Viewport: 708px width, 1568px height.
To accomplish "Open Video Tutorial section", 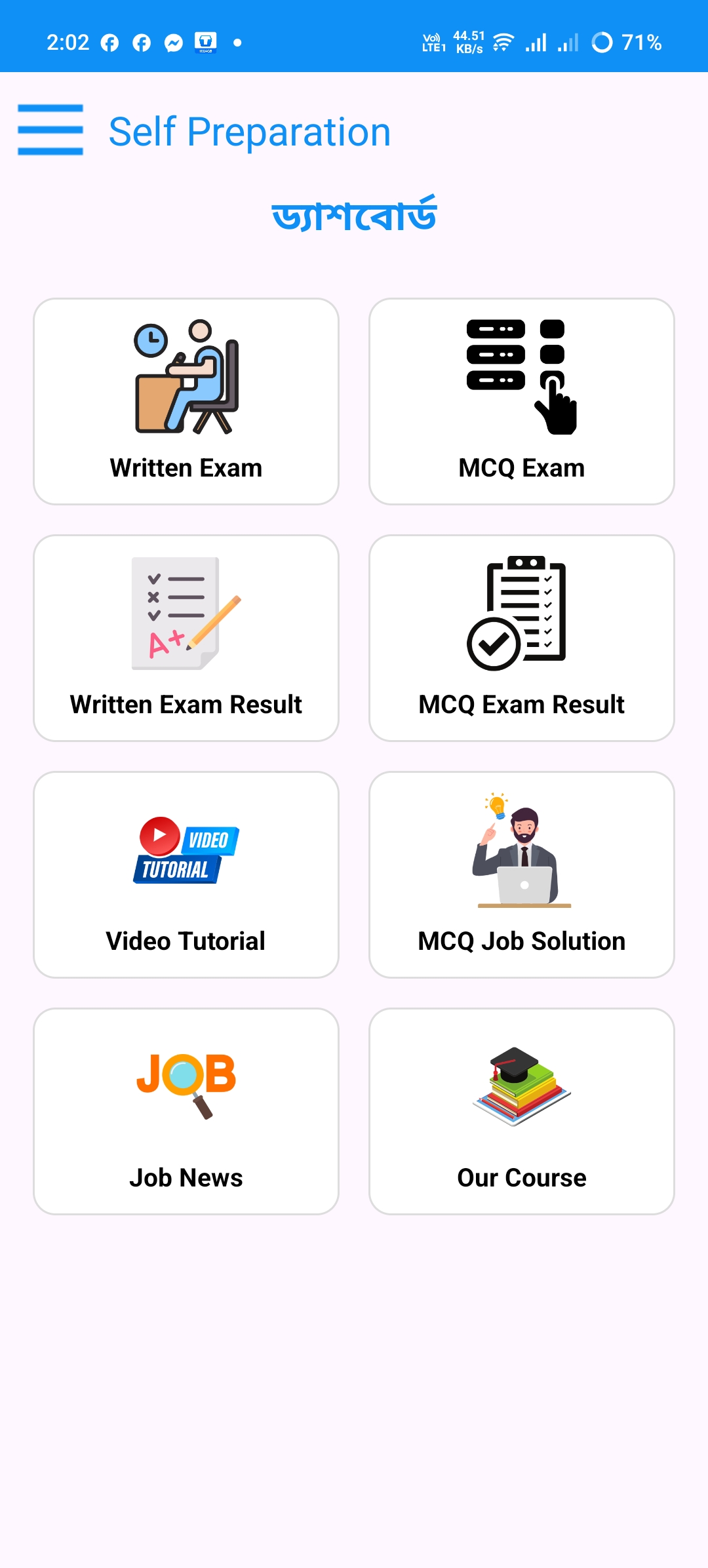I will [x=186, y=874].
